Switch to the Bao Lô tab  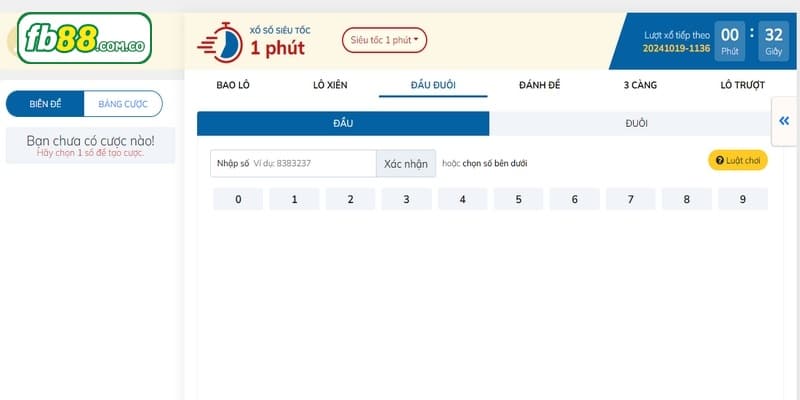tap(232, 85)
